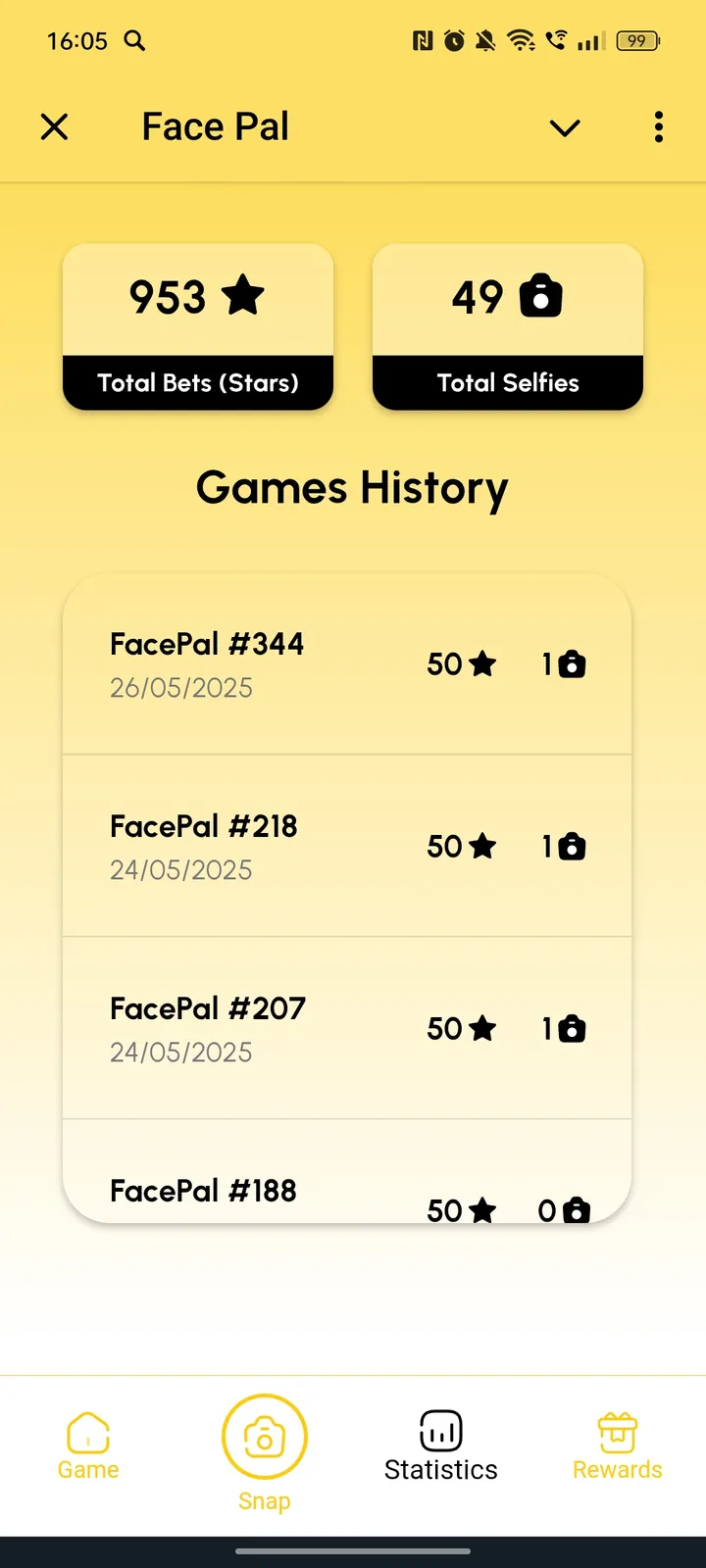Click the star icon next to Total Bets

coord(244,295)
